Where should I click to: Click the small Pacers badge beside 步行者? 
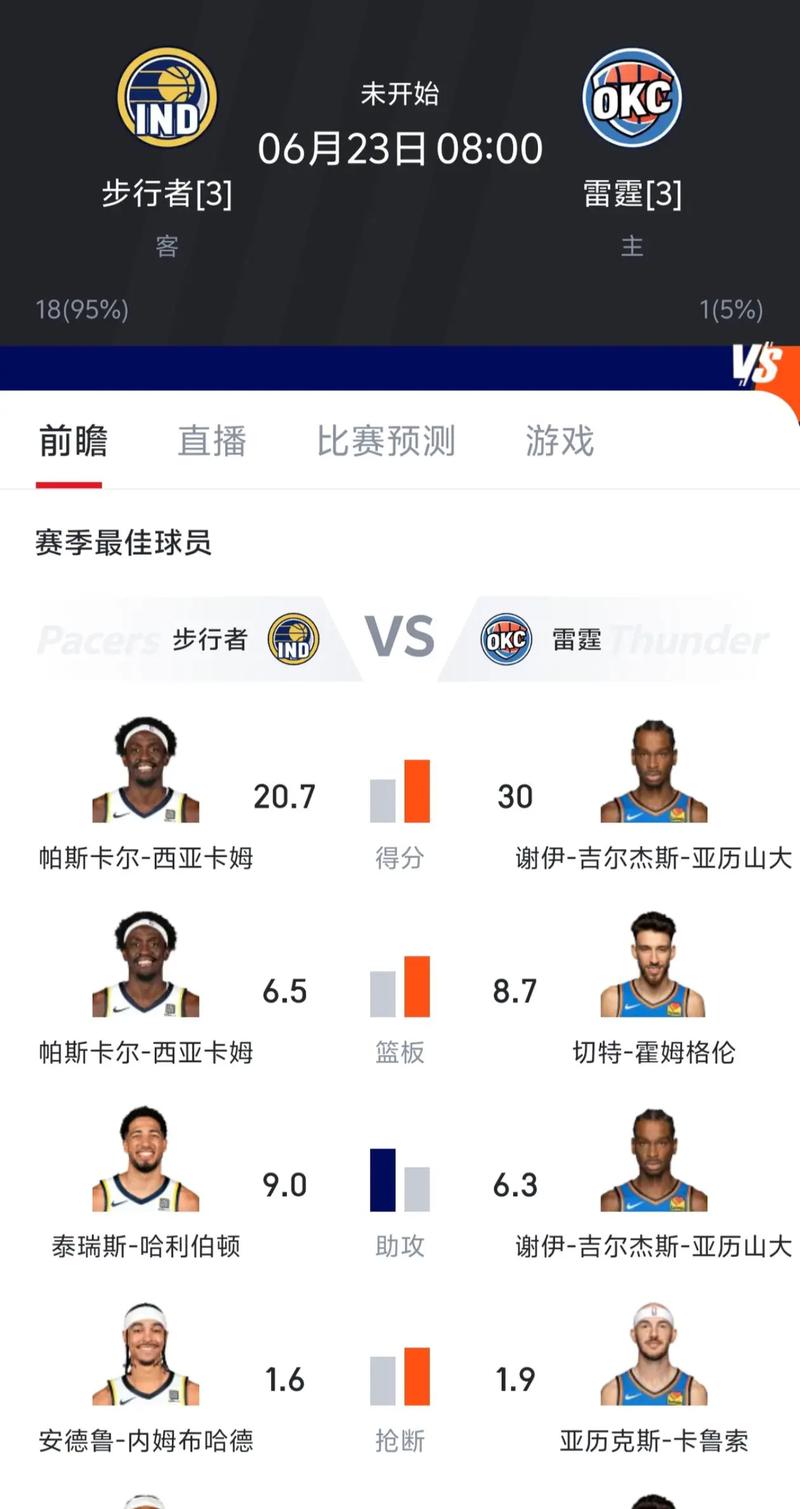coord(293,638)
